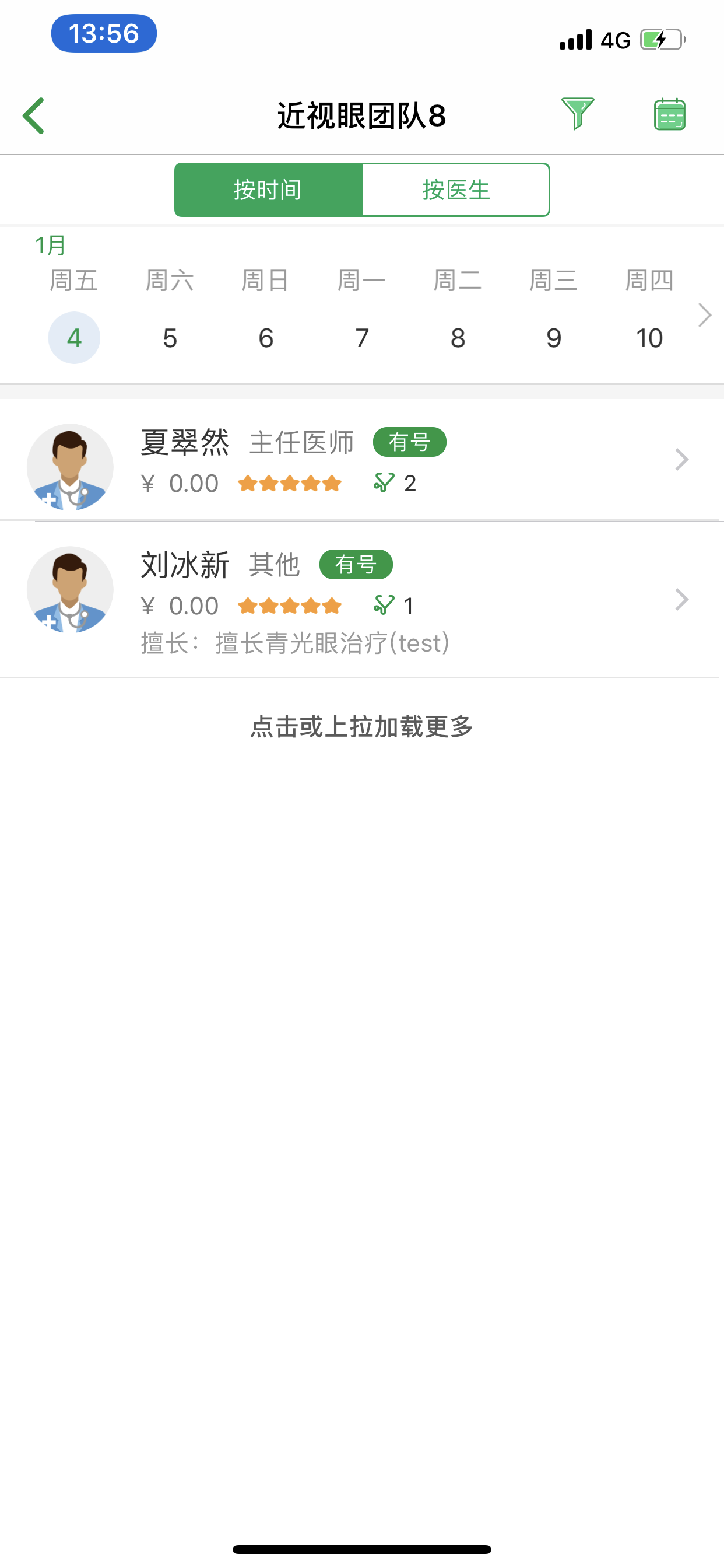Switch to the 按时间 tab
This screenshot has height=1568, width=724.
click(x=268, y=190)
